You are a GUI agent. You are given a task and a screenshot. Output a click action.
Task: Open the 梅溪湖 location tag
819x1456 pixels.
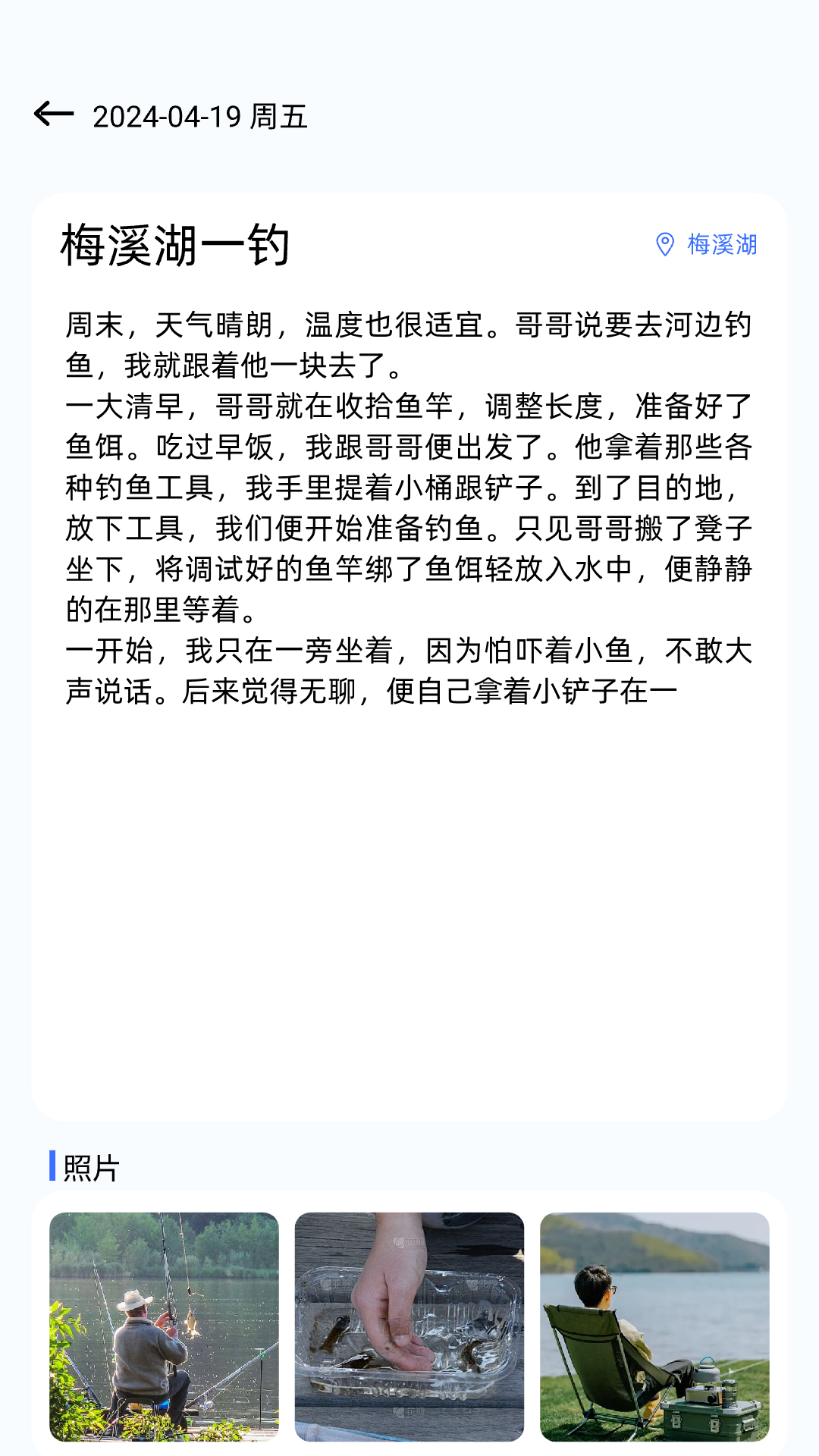point(706,245)
